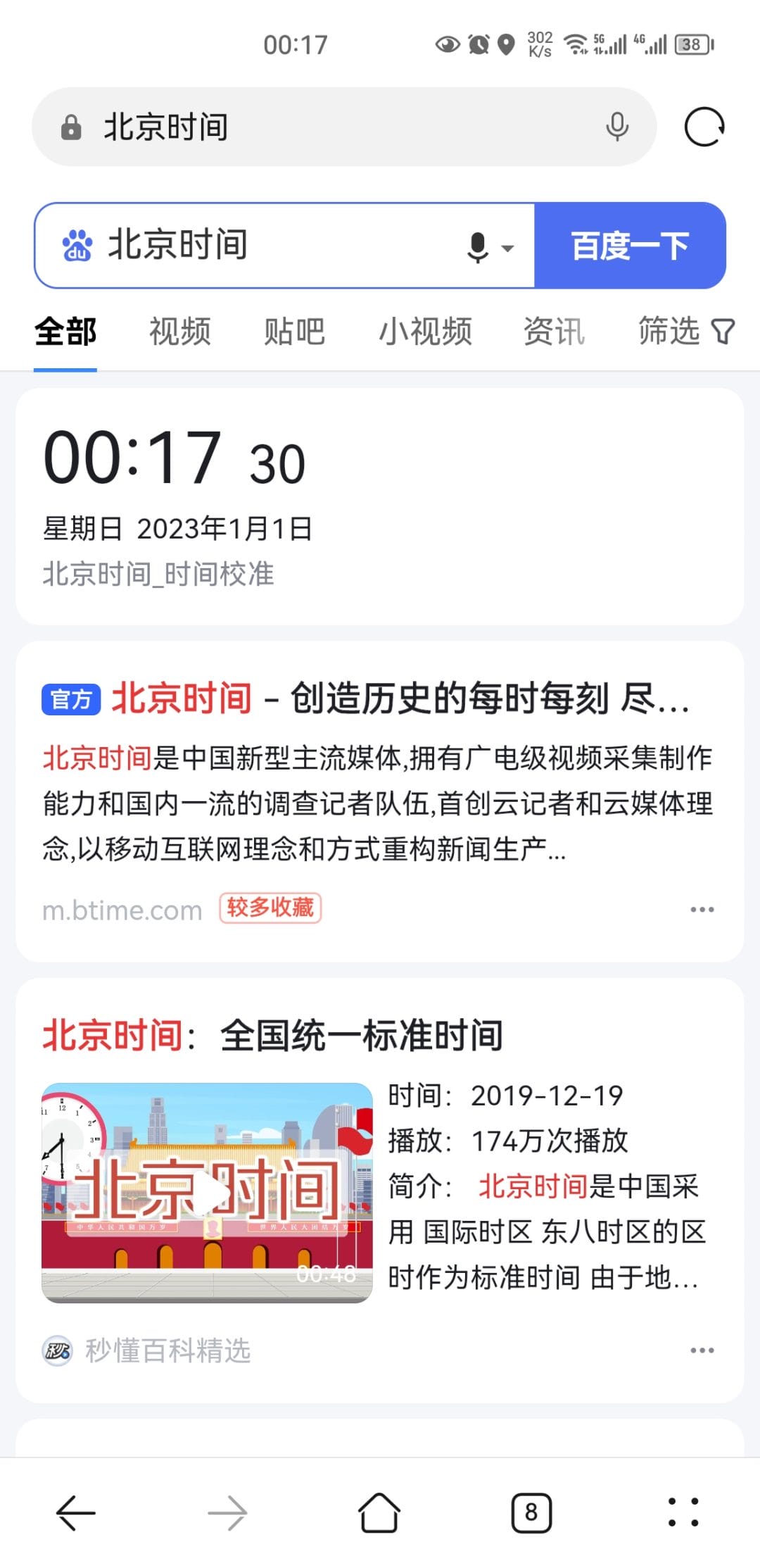This screenshot has width=760, height=1568.
Task: Open more options for the m.btime.com result
Action: coord(702,909)
